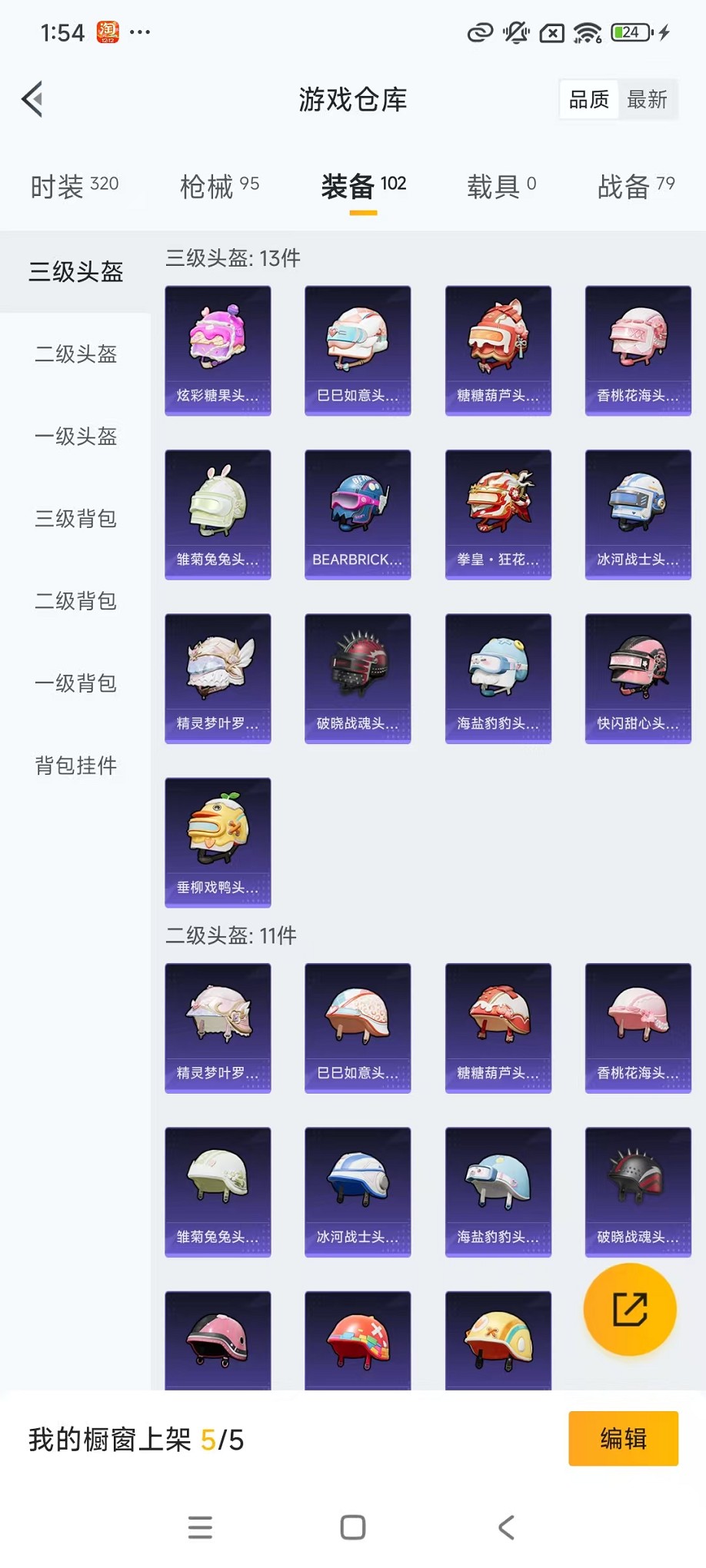This screenshot has width=706, height=1568.
Task: Jump to the 三级背包 category
Action: 75,519
